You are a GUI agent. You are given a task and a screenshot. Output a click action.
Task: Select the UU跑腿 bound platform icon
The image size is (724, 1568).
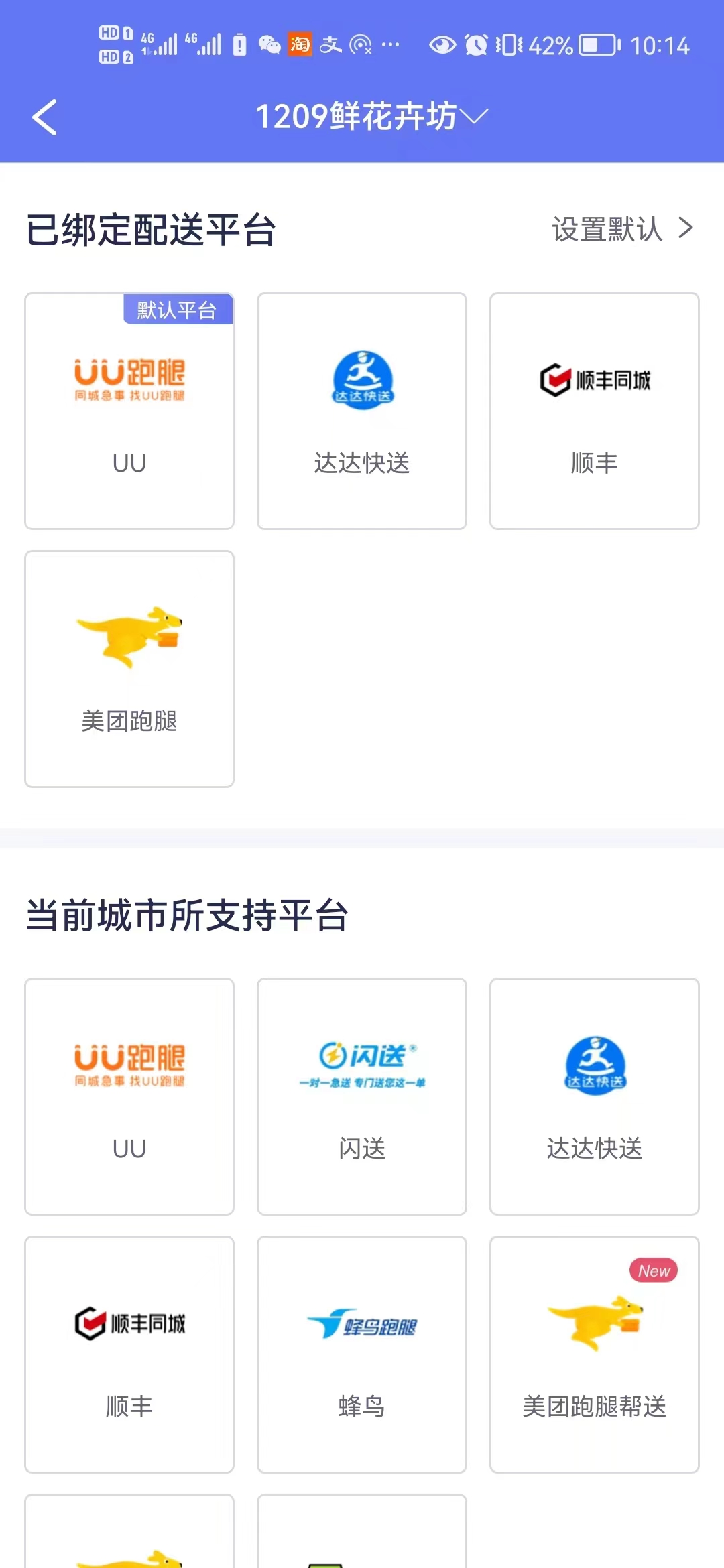[129, 379]
